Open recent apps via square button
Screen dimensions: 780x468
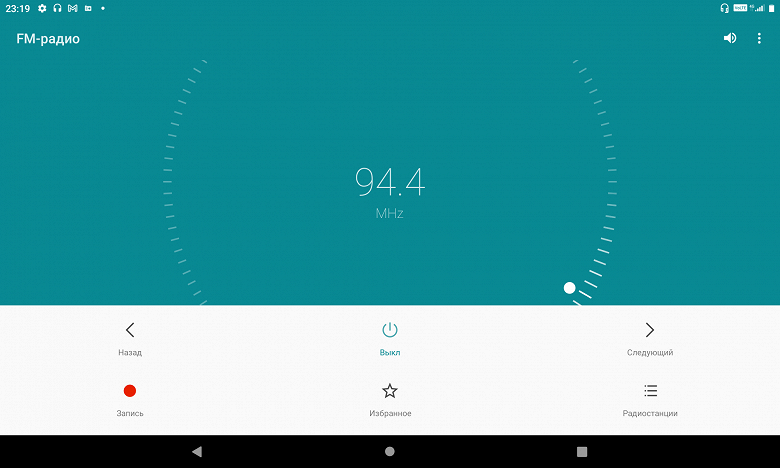582,452
